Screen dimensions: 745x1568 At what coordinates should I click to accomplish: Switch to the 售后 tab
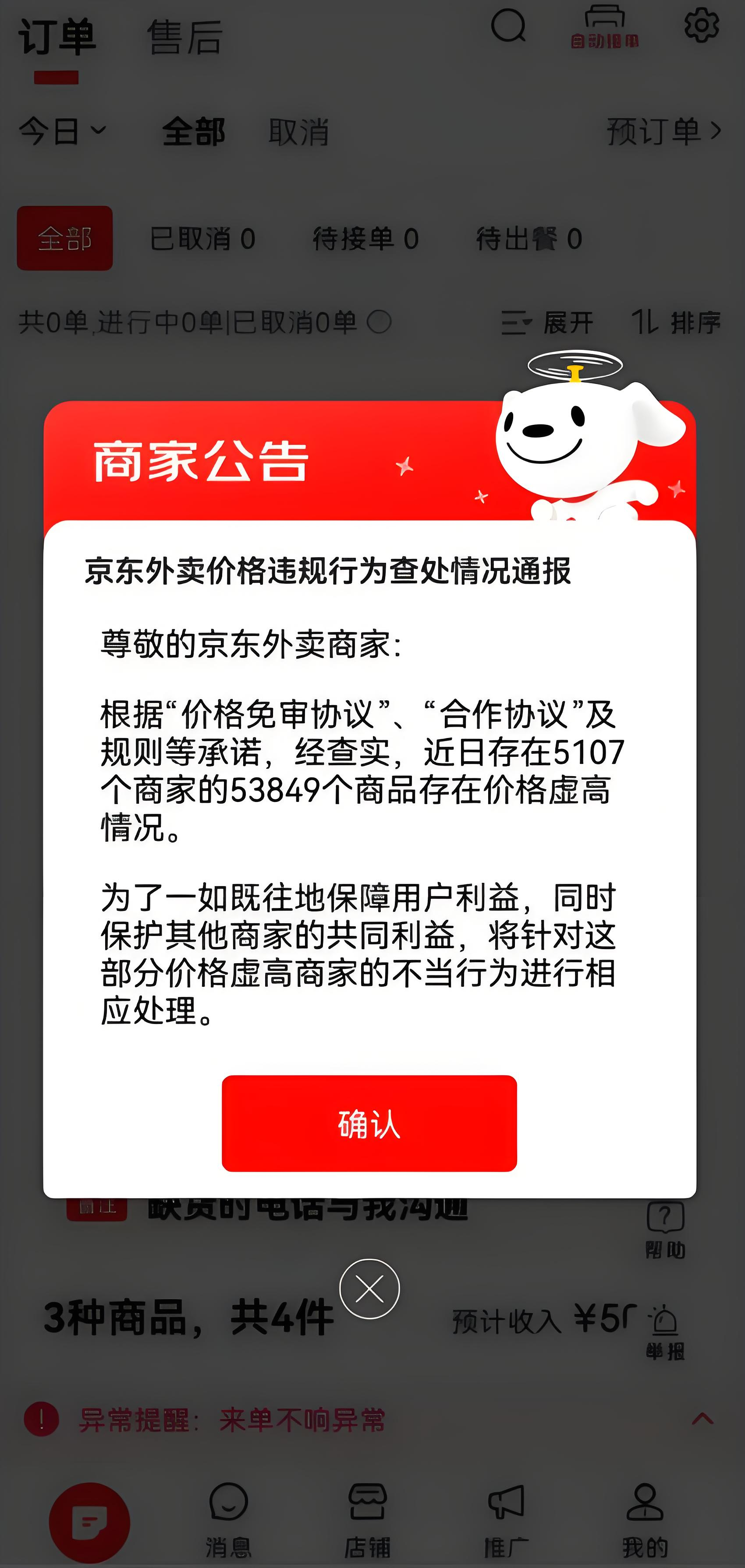[184, 38]
